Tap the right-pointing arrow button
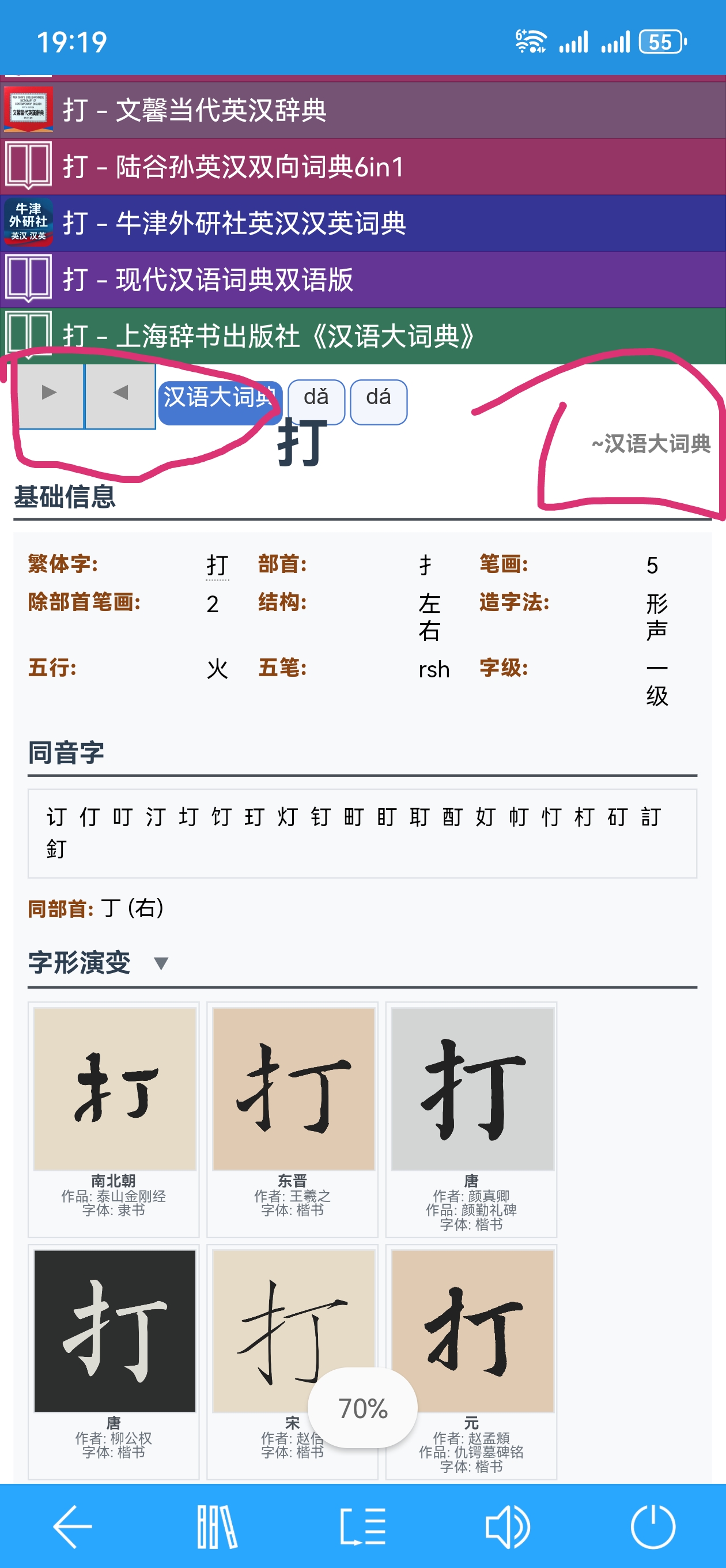The height and width of the screenshot is (1568, 726). tap(51, 394)
